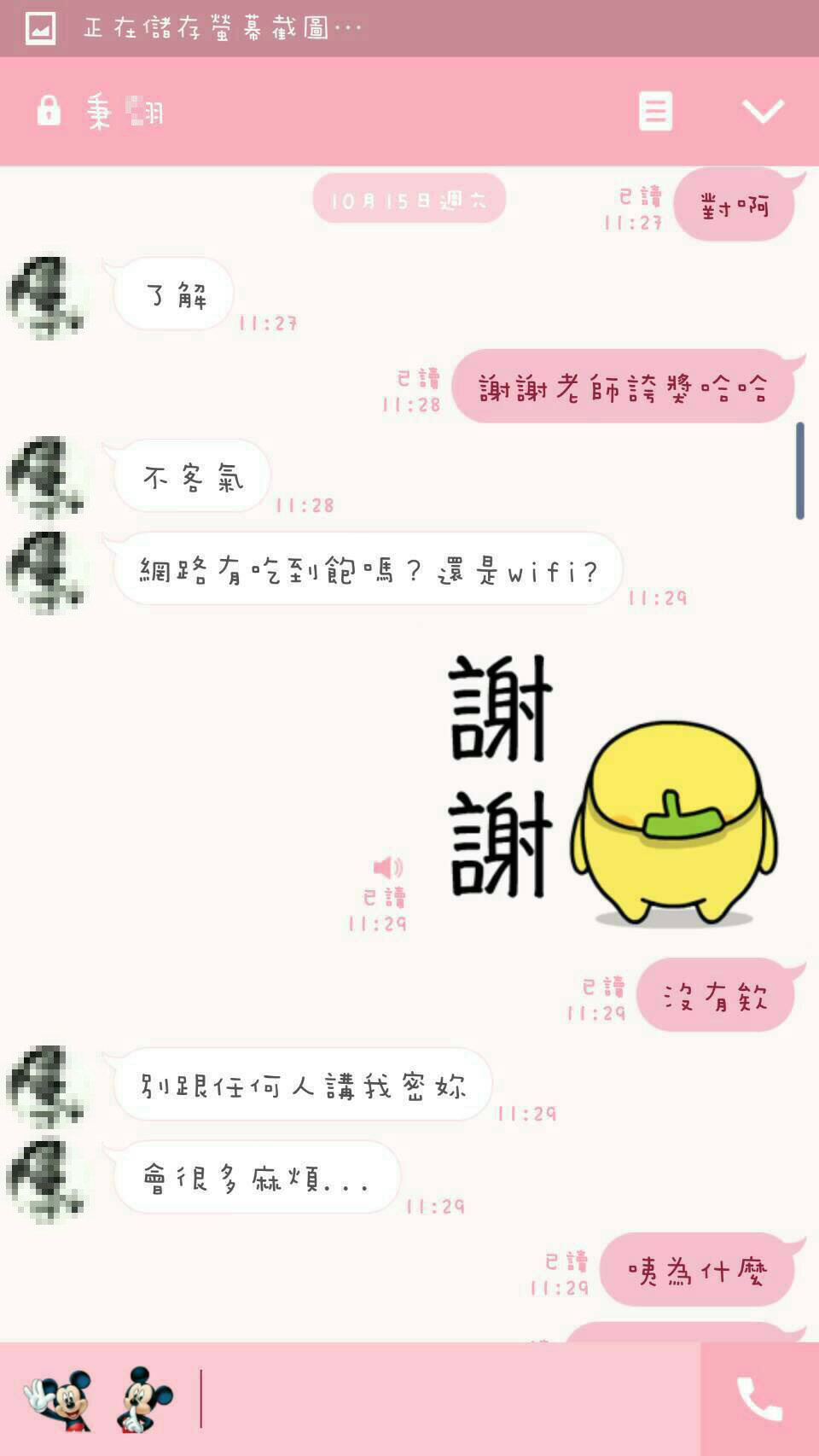Expand the chat menu with down chevron
The height and width of the screenshot is (1456, 819).
pos(762,111)
